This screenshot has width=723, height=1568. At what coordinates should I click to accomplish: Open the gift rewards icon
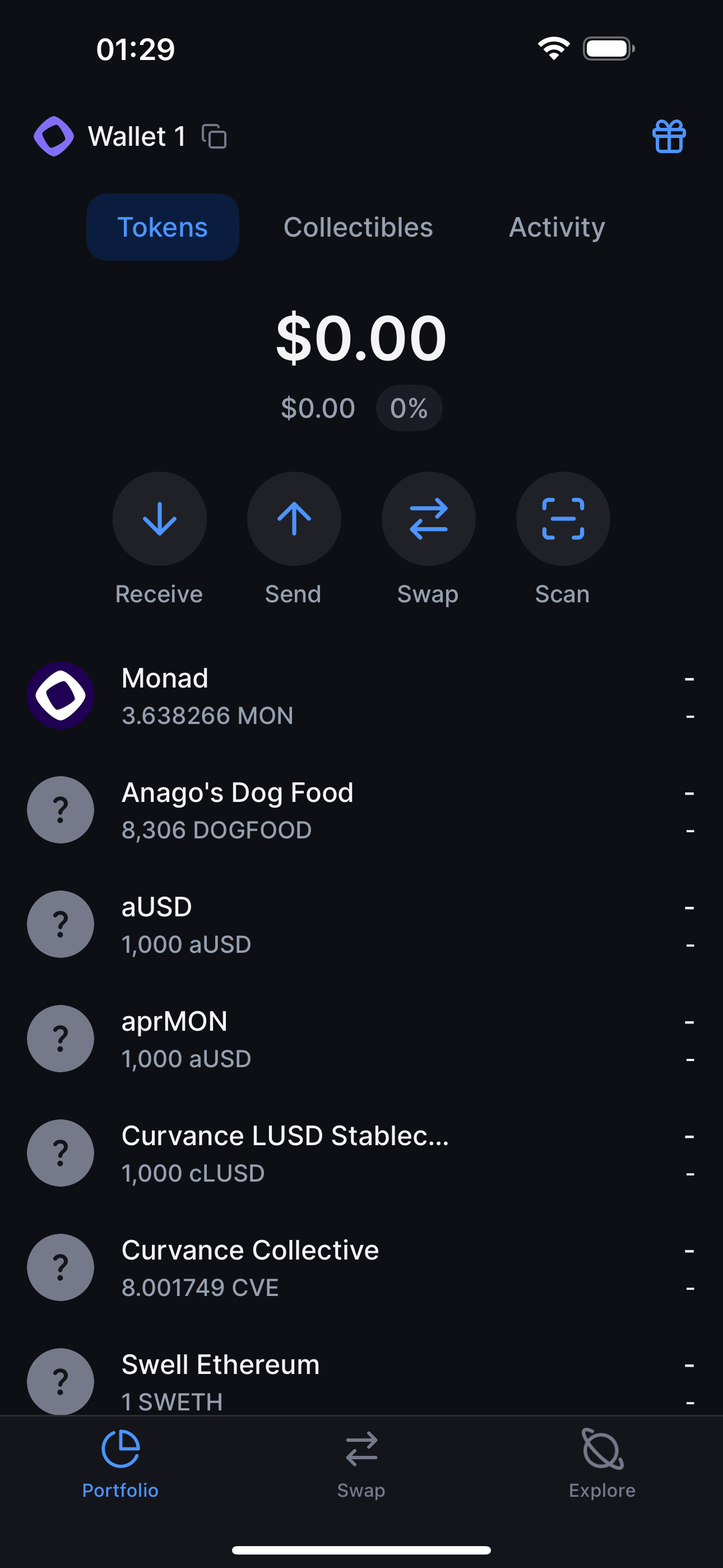pos(669,136)
